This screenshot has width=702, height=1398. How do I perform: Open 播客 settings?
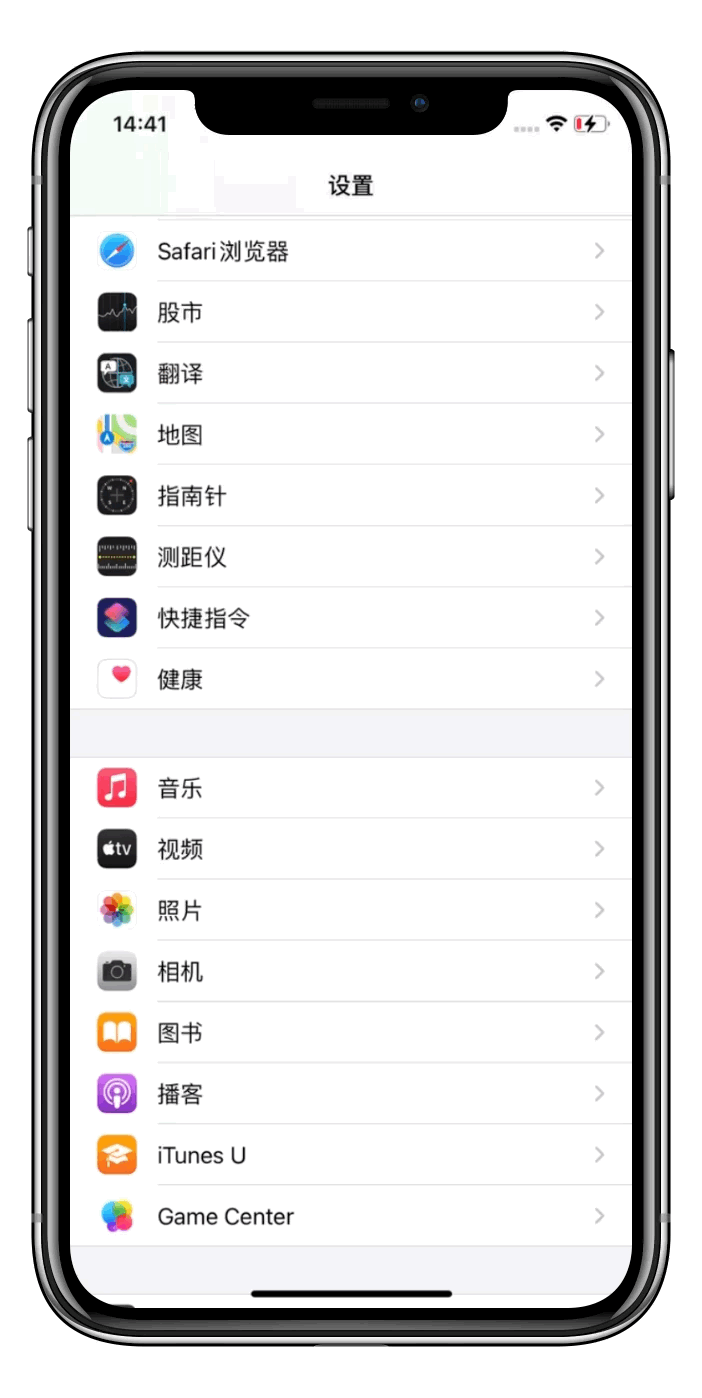point(350,1093)
